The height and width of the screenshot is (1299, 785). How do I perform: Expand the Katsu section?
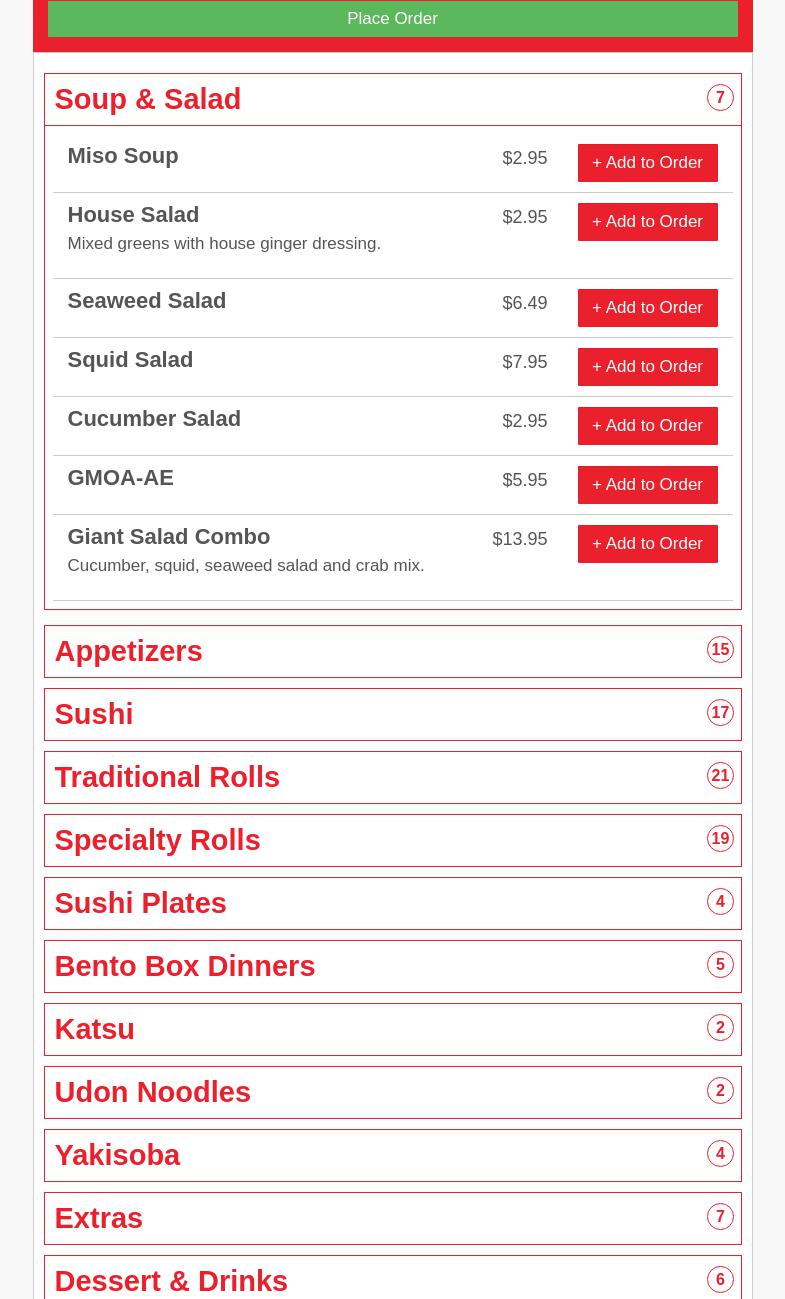(x=392, y=1029)
